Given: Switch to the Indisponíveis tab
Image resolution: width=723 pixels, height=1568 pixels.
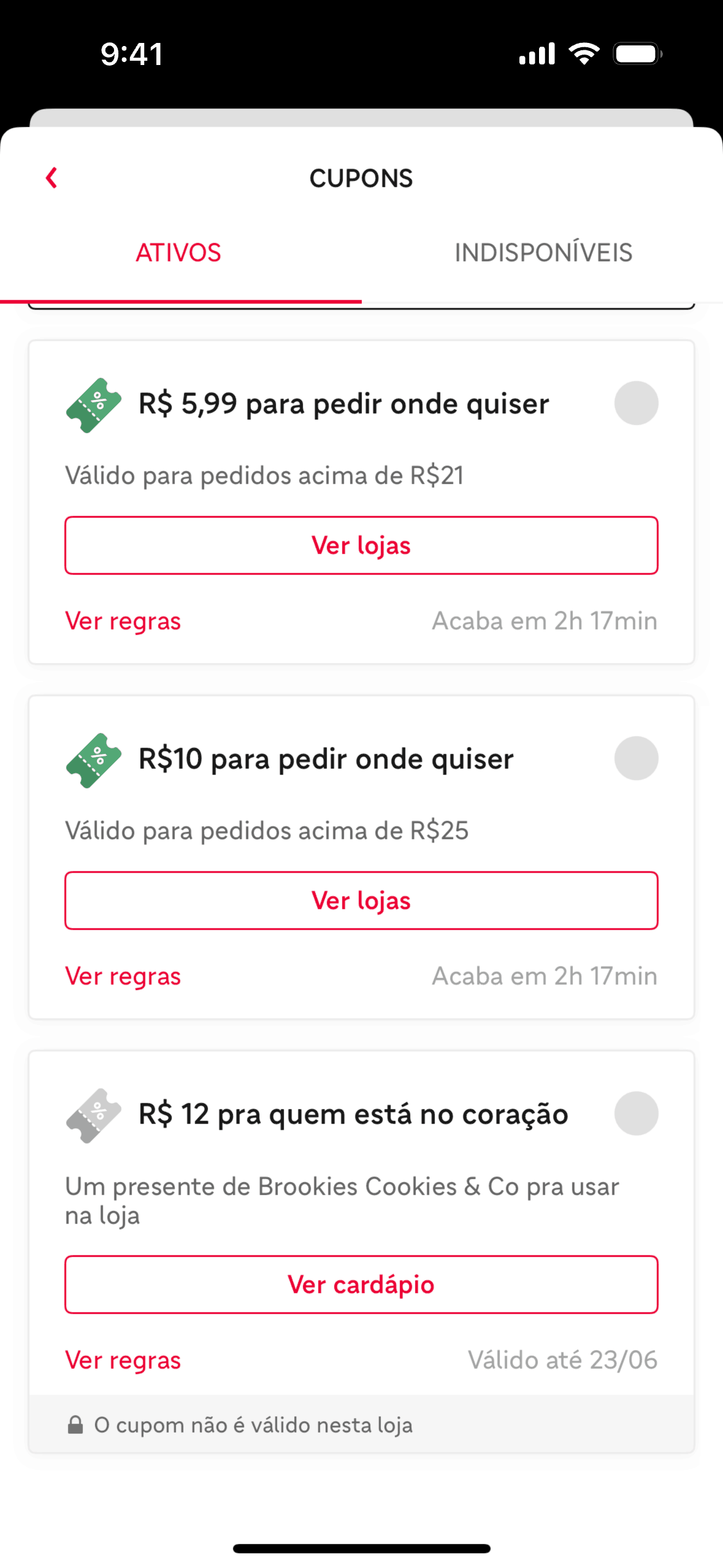Looking at the screenshot, I should pos(543,253).
